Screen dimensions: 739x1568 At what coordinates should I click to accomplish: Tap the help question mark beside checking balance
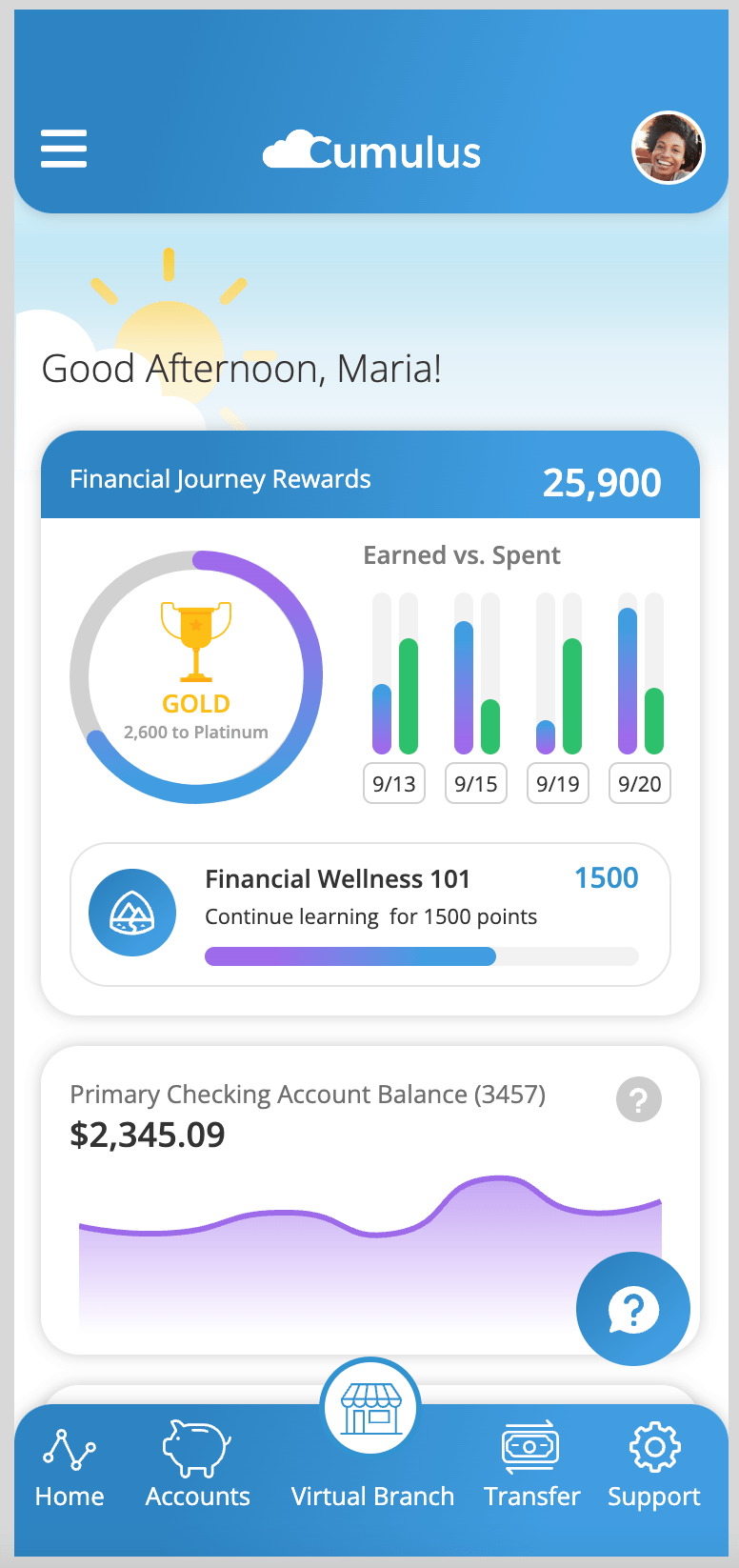[638, 1098]
